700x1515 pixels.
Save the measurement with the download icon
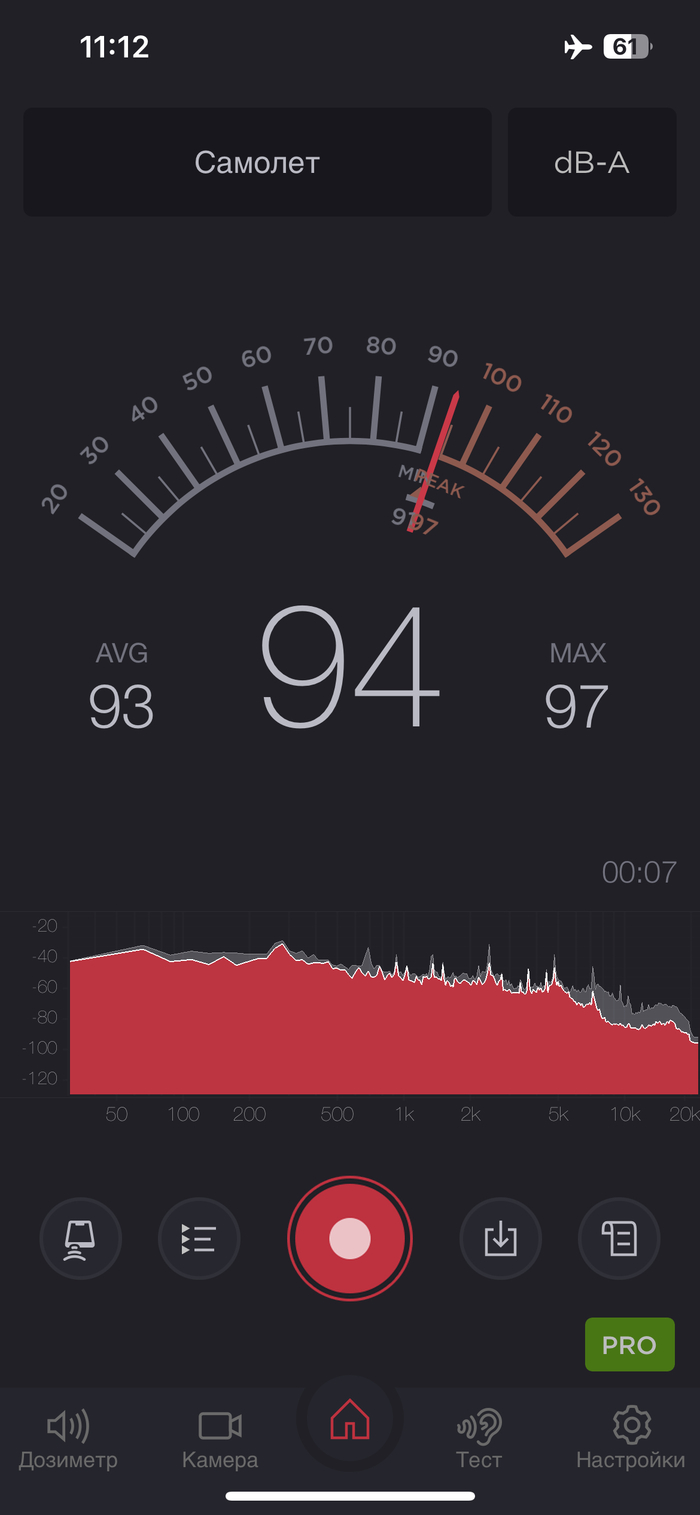[500, 1239]
